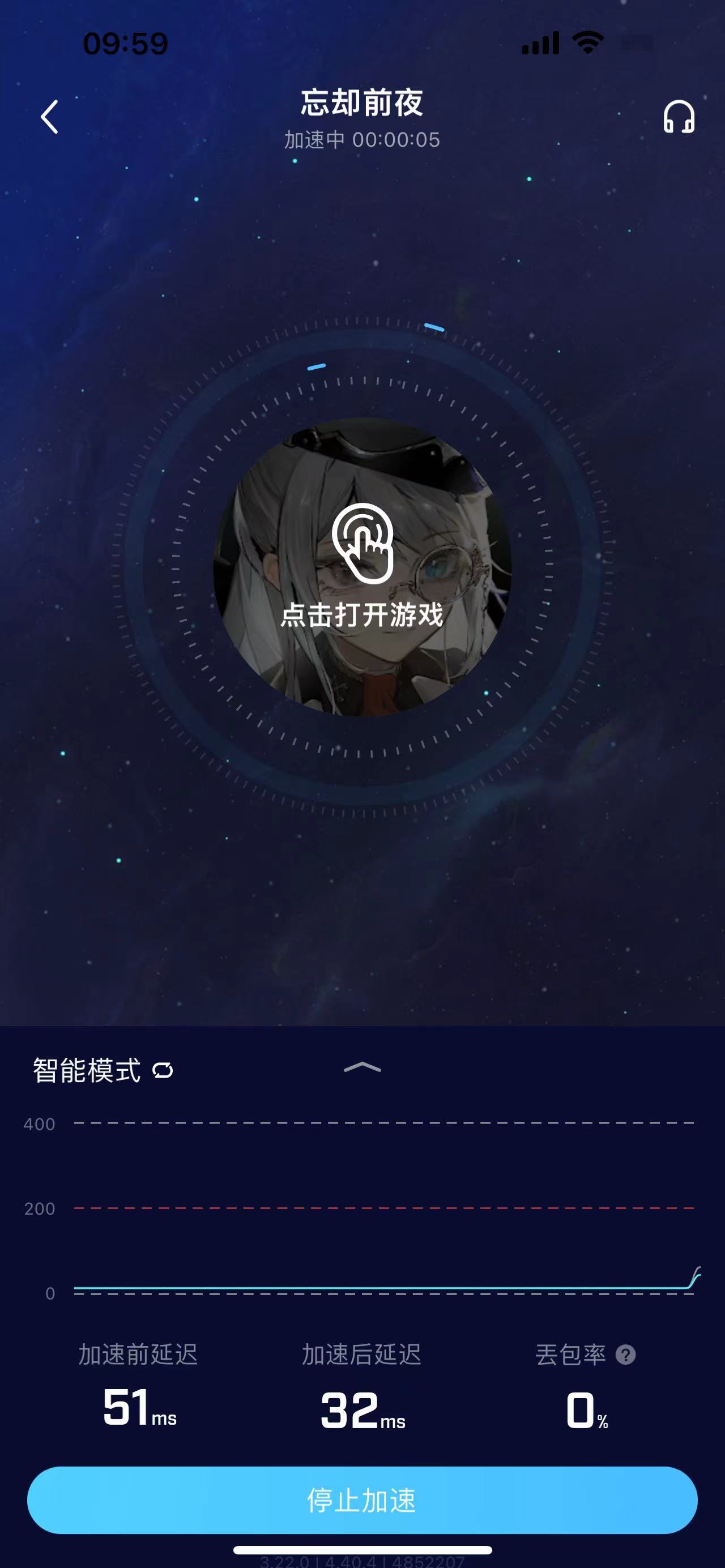Expand the panel with the up chevron
The width and height of the screenshot is (725, 1568).
click(362, 1067)
